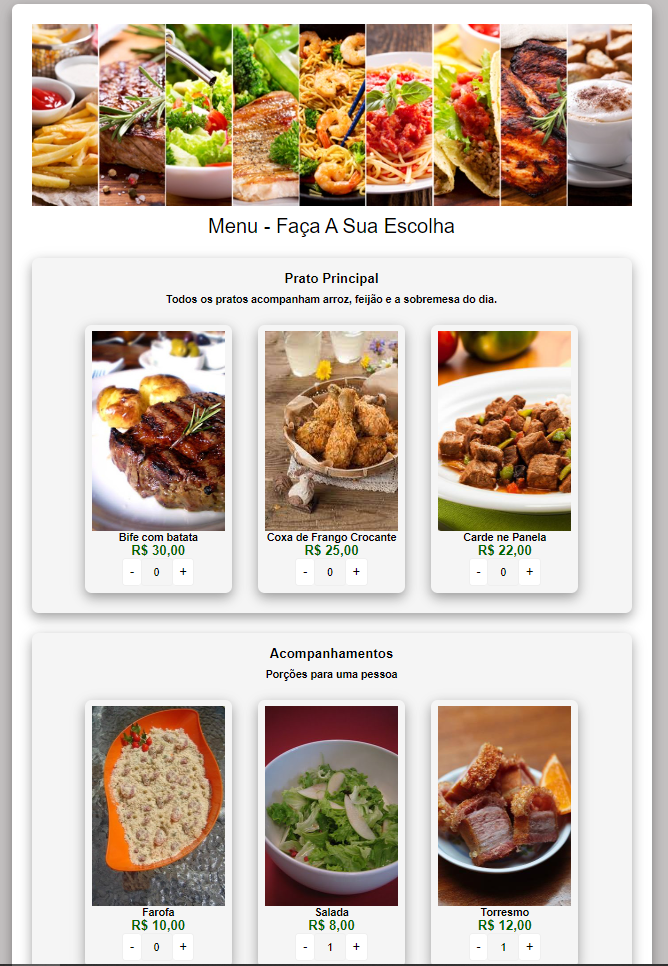Remove one Coxa de Frango Crocante
The width and height of the screenshot is (668, 966).
[305, 572]
